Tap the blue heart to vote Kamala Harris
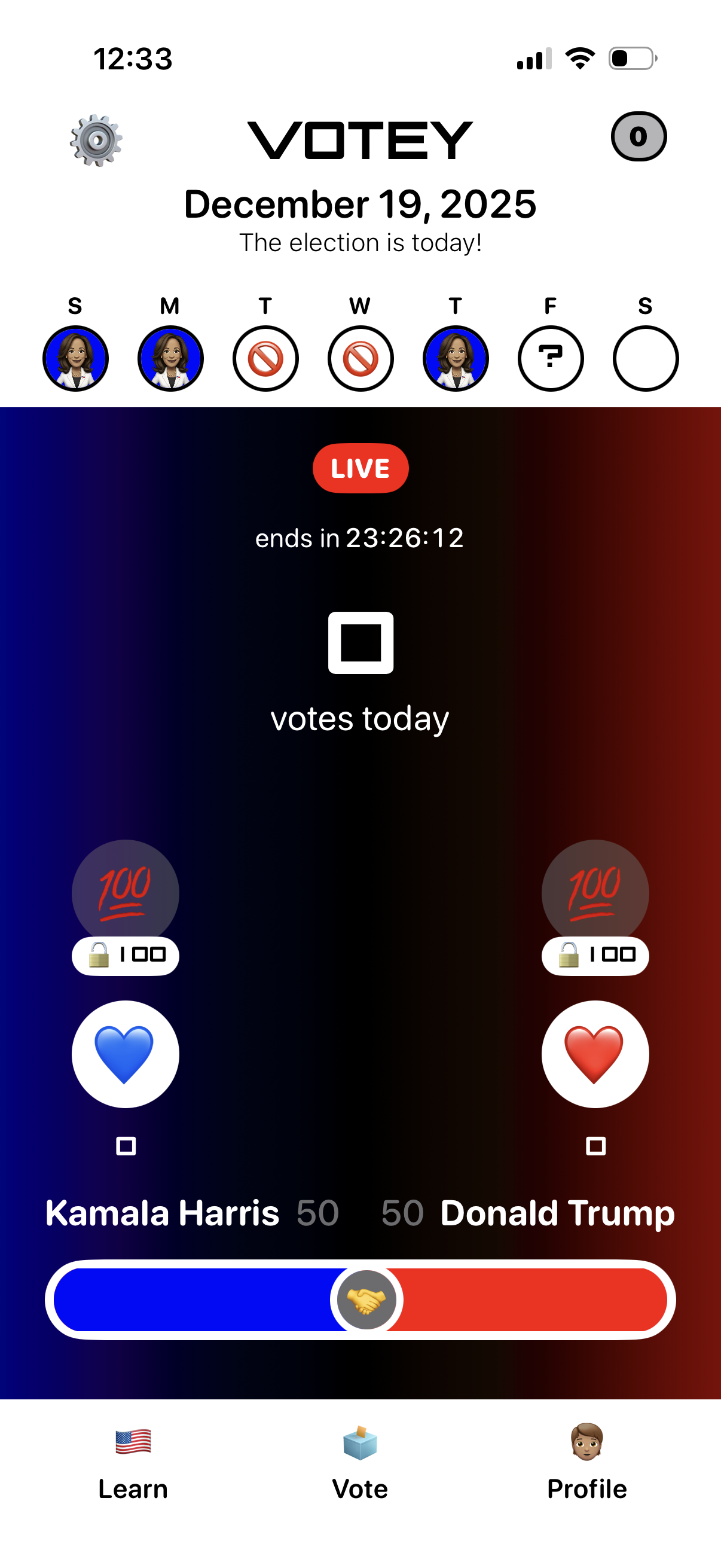Image resolution: width=721 pixels, height=1568 pixels. (x=126, y=1054)
